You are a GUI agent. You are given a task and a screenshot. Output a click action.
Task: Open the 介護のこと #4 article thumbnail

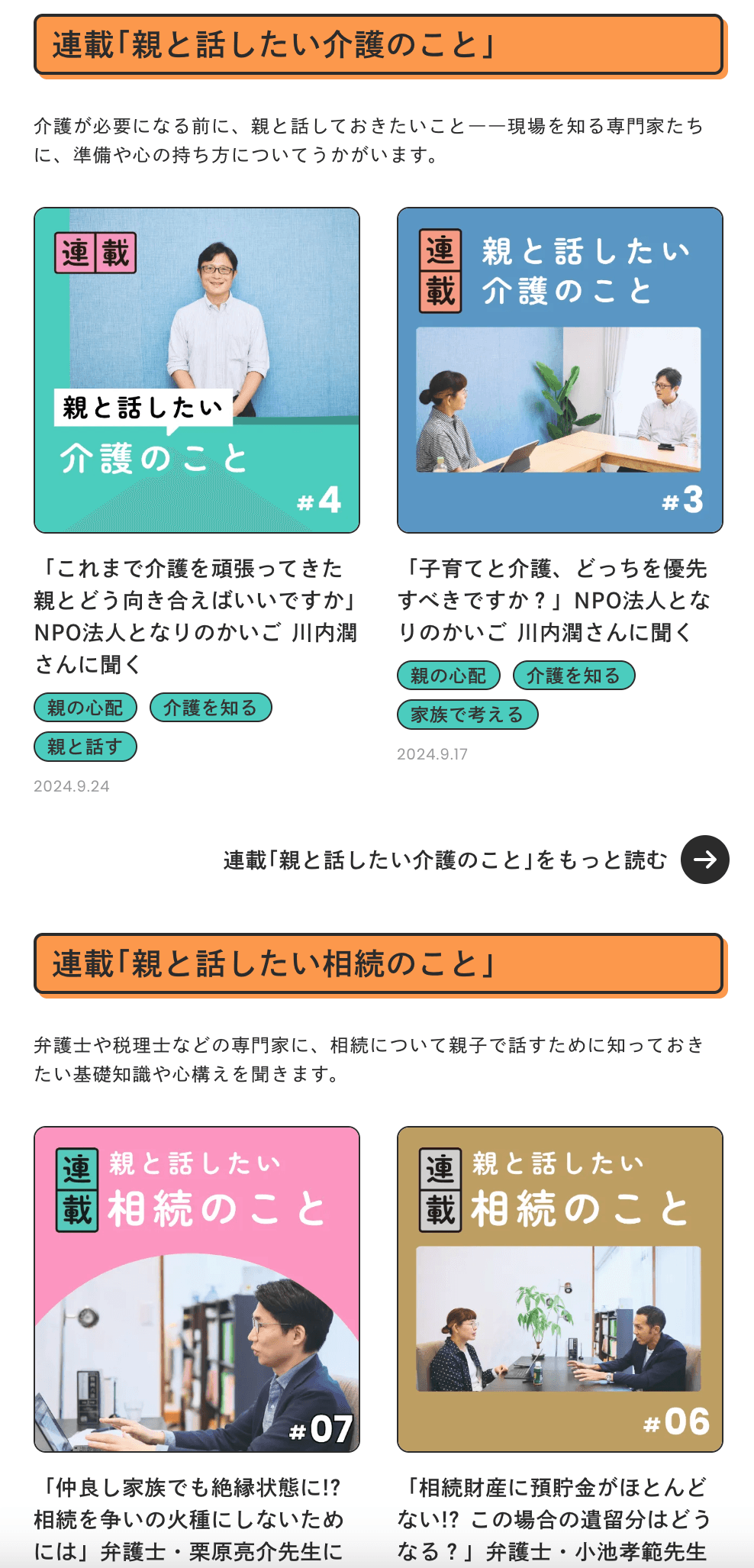click(197, 370)
